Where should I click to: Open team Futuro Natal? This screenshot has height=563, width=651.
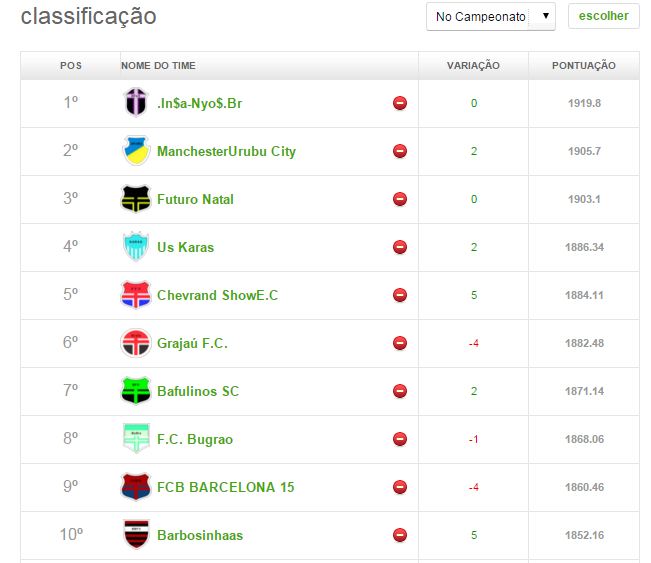pyautogui.click(x=195, y=199)
